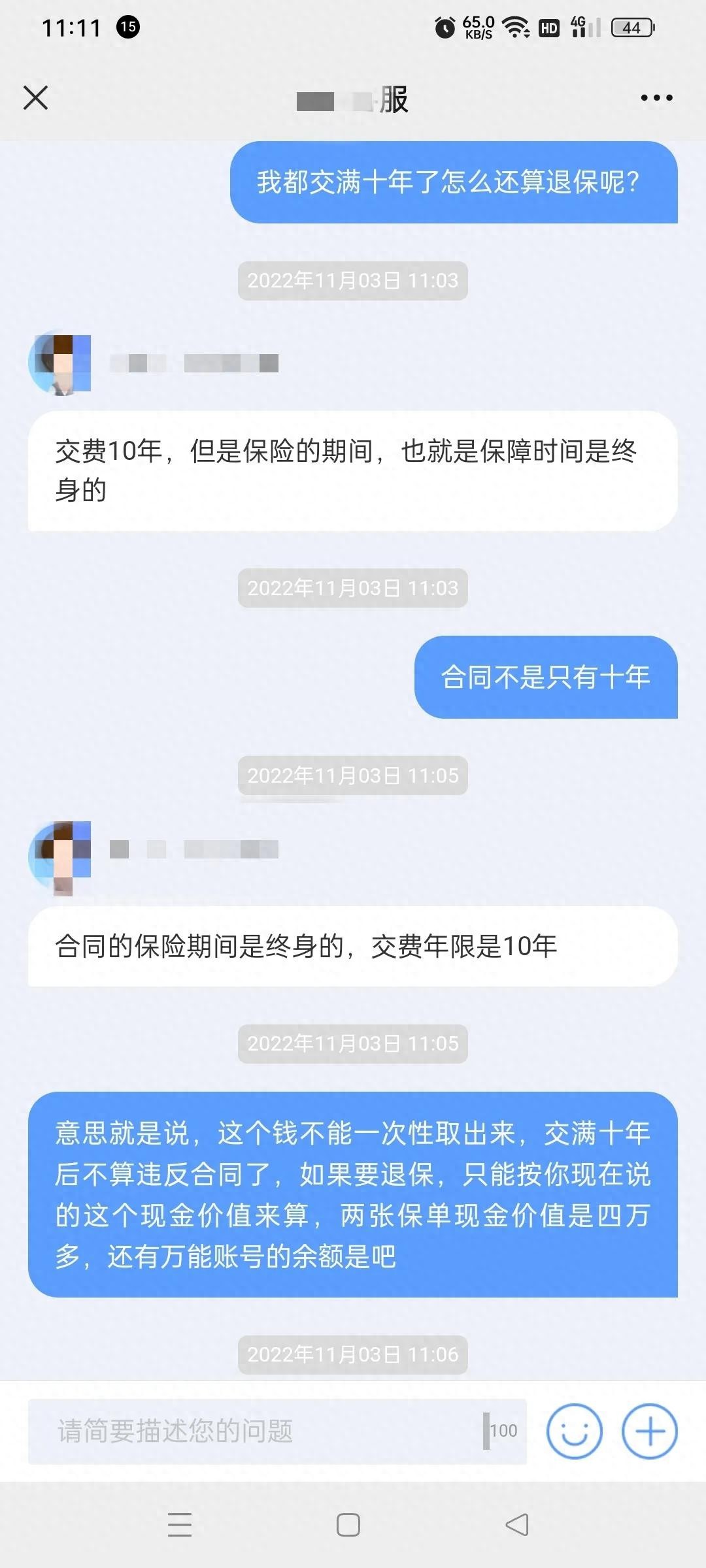Image resolution: width=706 pixels, height=1568 pixels.
Task: Open the emoji picker
Action: point(574,1431)
